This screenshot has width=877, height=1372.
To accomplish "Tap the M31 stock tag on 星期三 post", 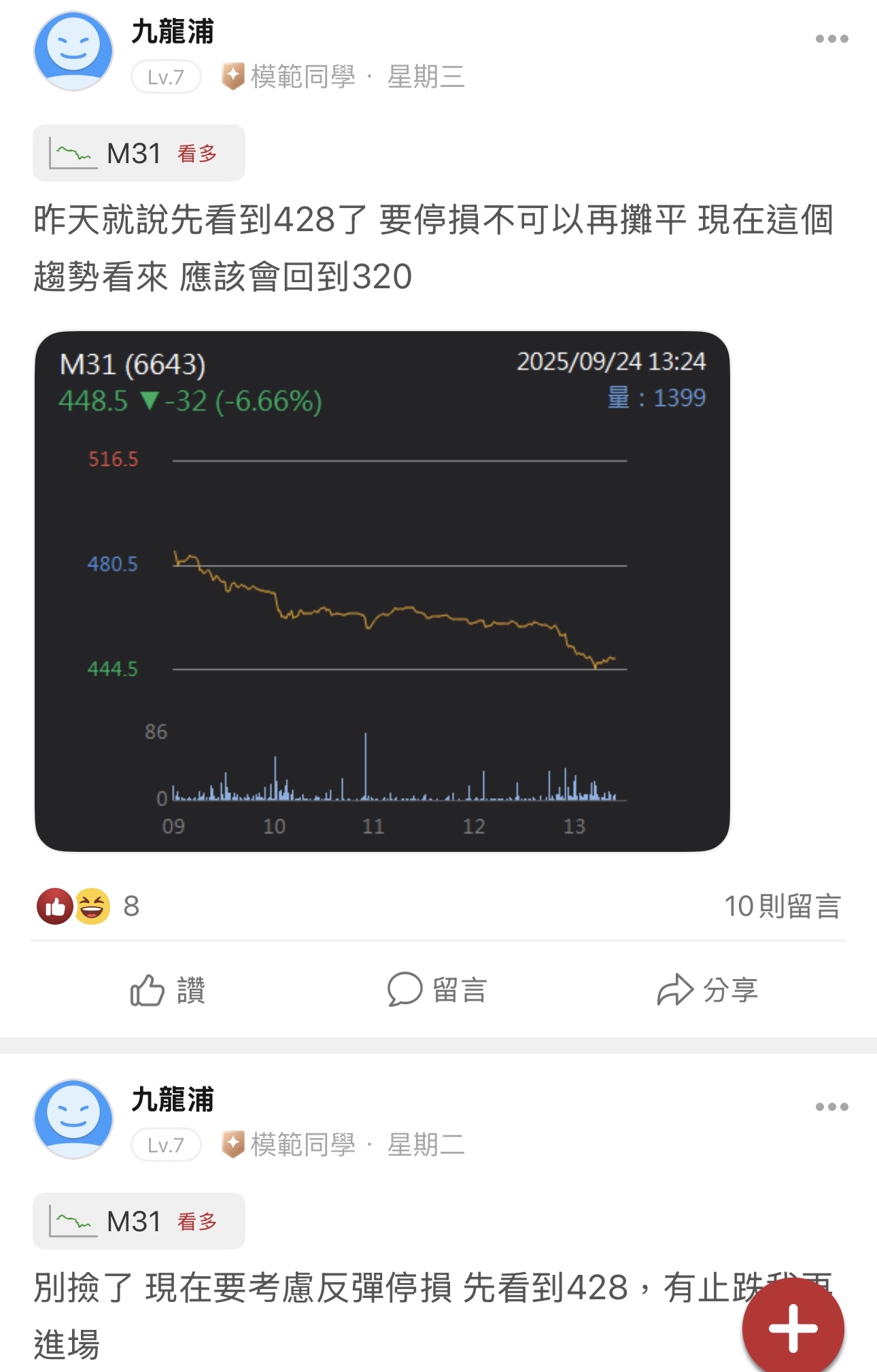I will point(139,153).
